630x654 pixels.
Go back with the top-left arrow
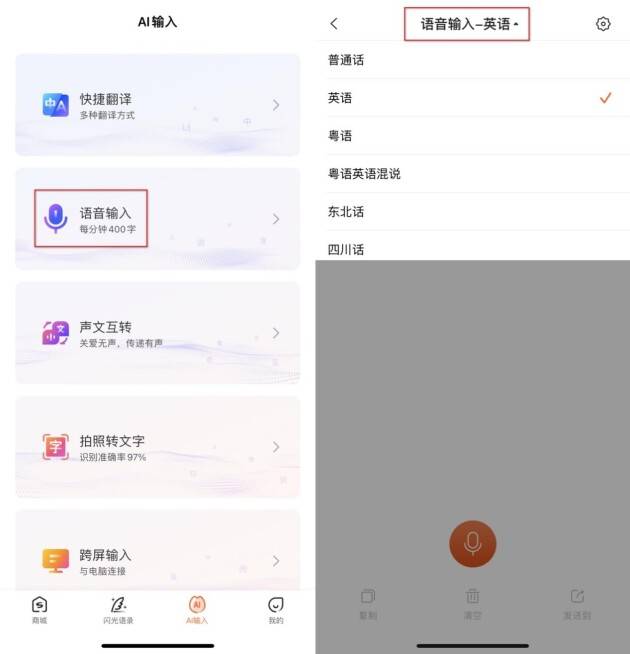334,24
